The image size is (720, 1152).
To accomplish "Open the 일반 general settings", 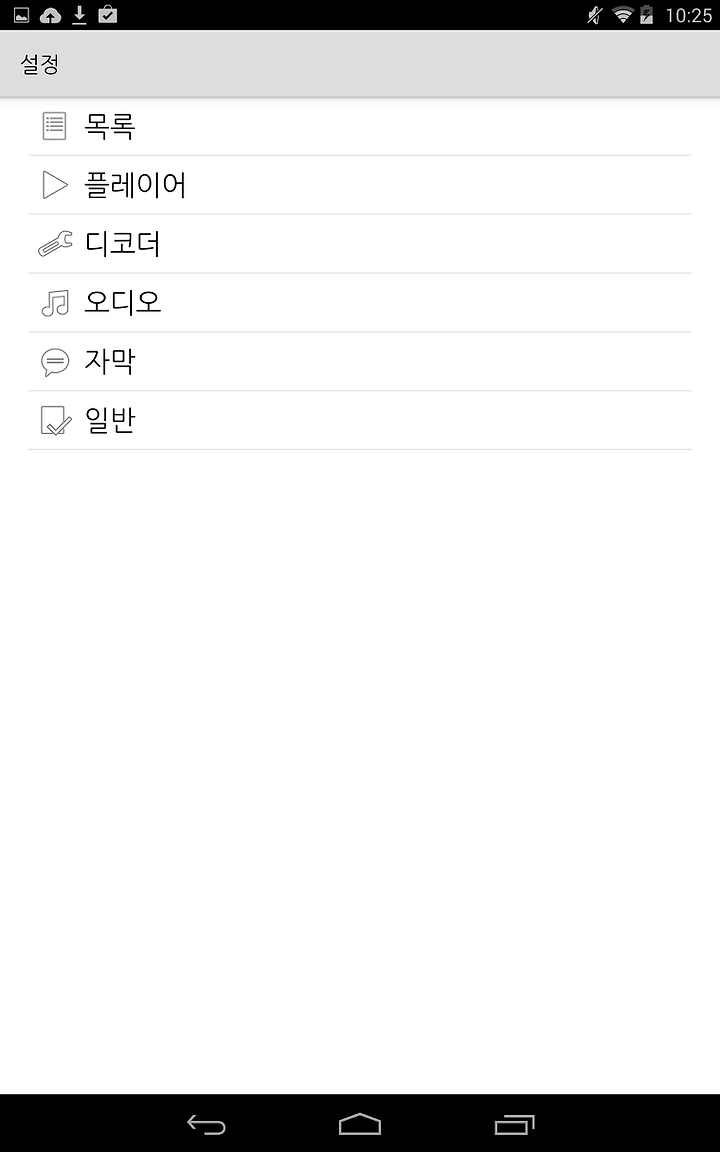I will tap(360, 420).
